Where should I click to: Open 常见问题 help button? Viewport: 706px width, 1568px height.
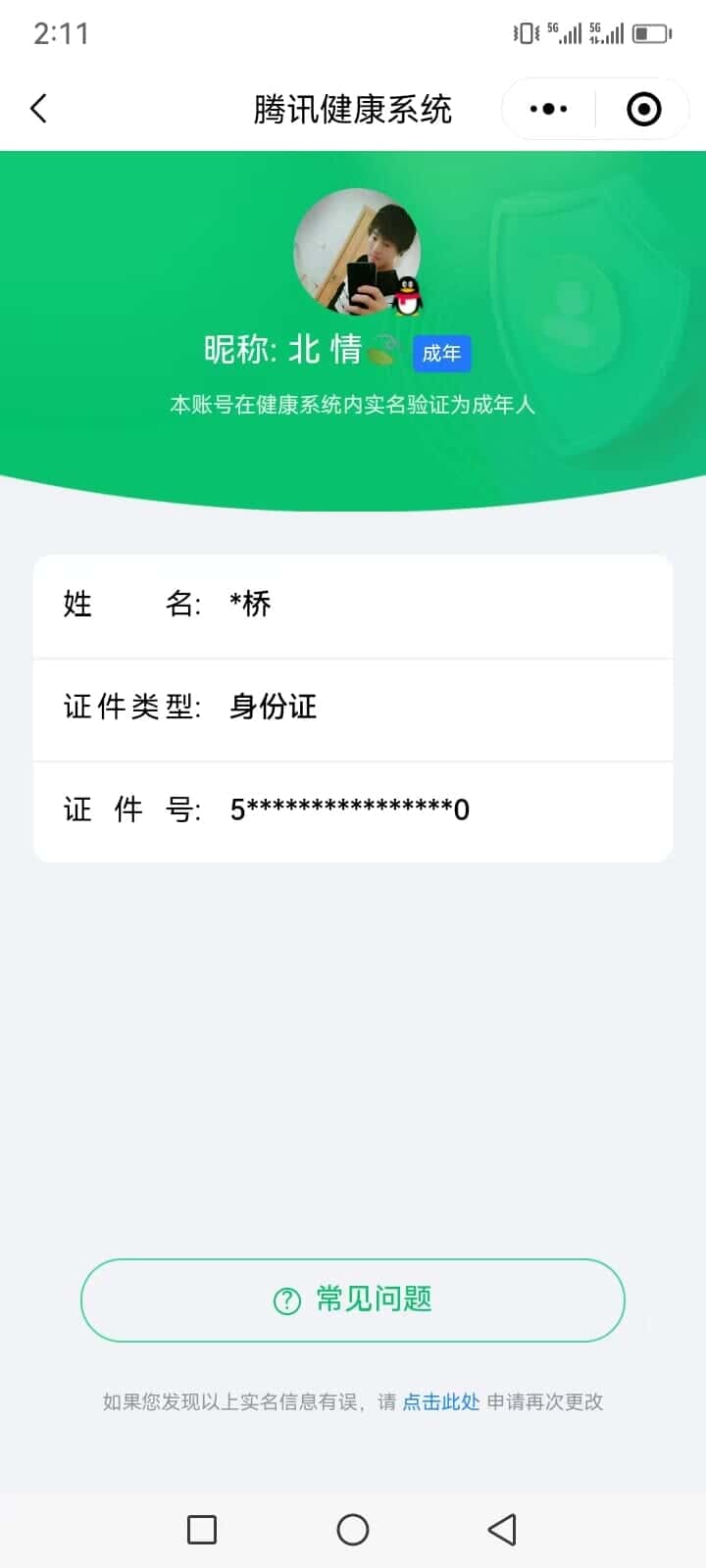353,1299
